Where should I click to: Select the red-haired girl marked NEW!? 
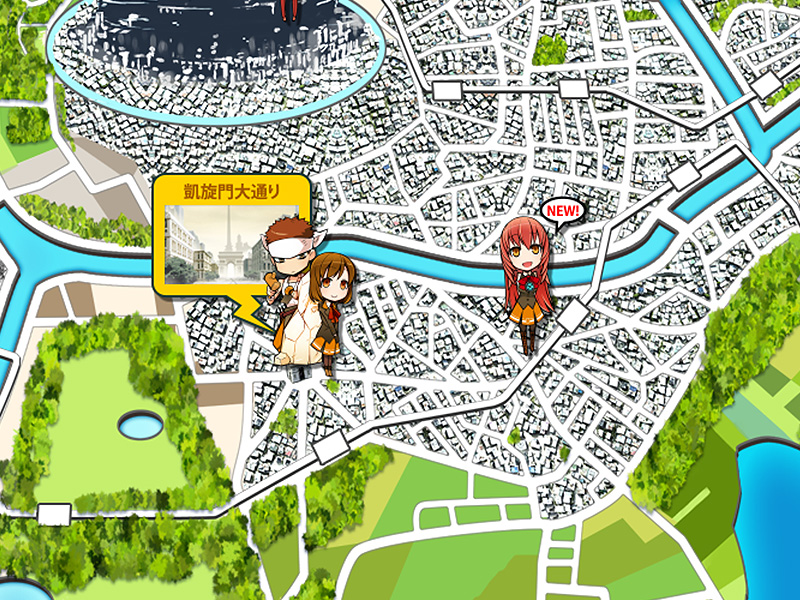(527, 281)
